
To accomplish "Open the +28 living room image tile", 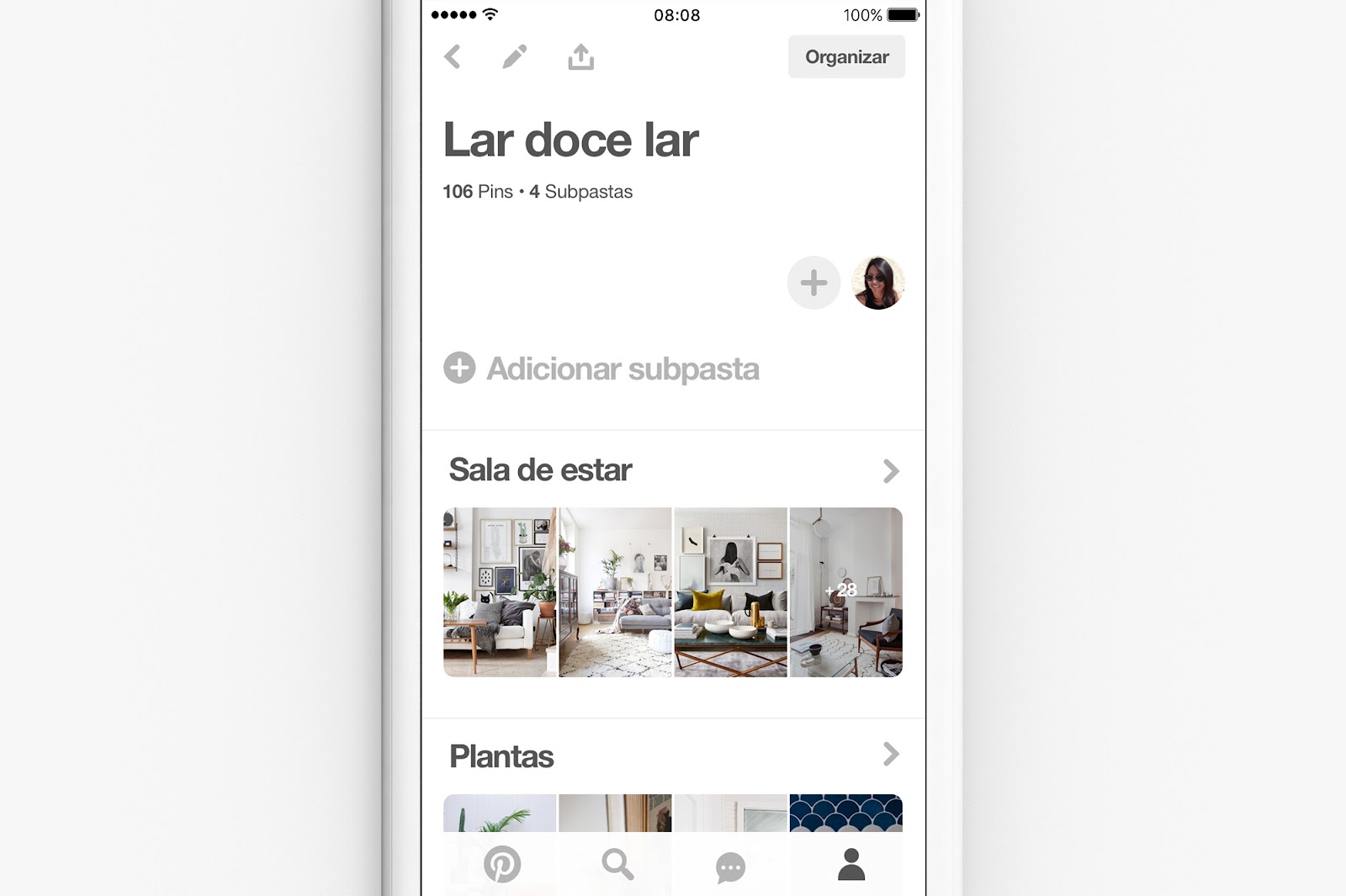I will 845,591.
